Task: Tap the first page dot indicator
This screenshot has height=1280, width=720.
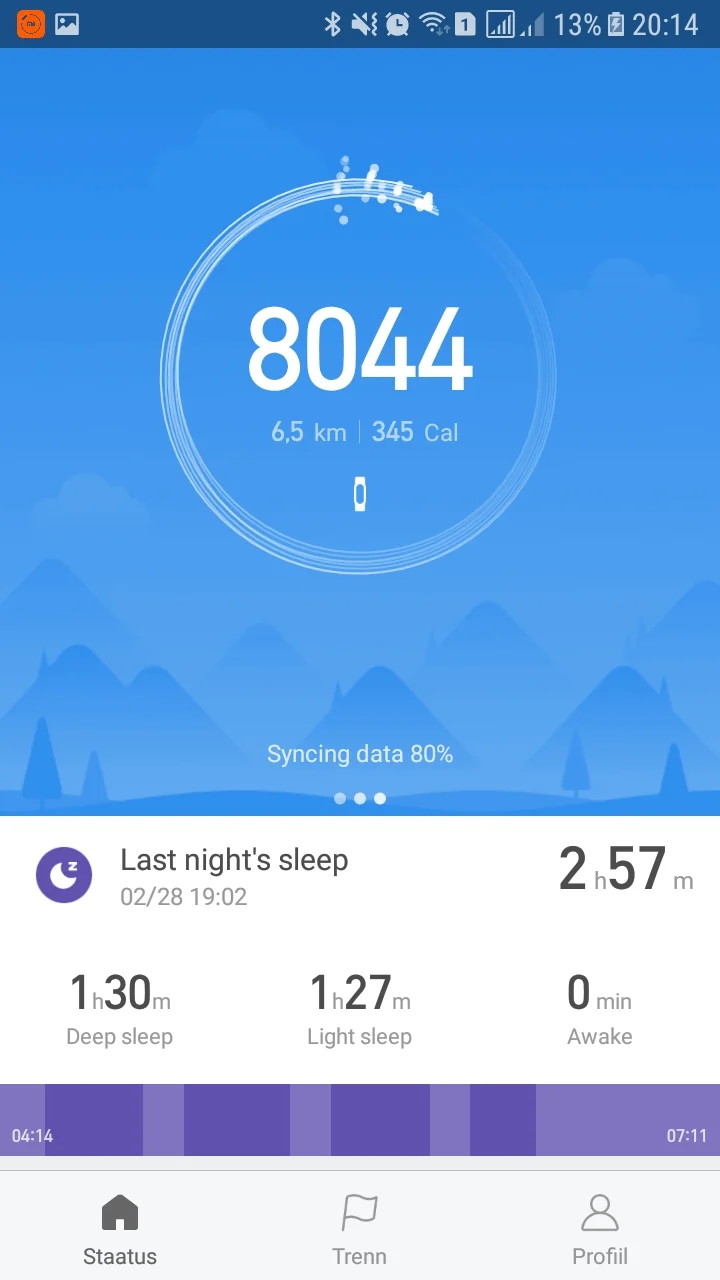Action: pos(339,798)
